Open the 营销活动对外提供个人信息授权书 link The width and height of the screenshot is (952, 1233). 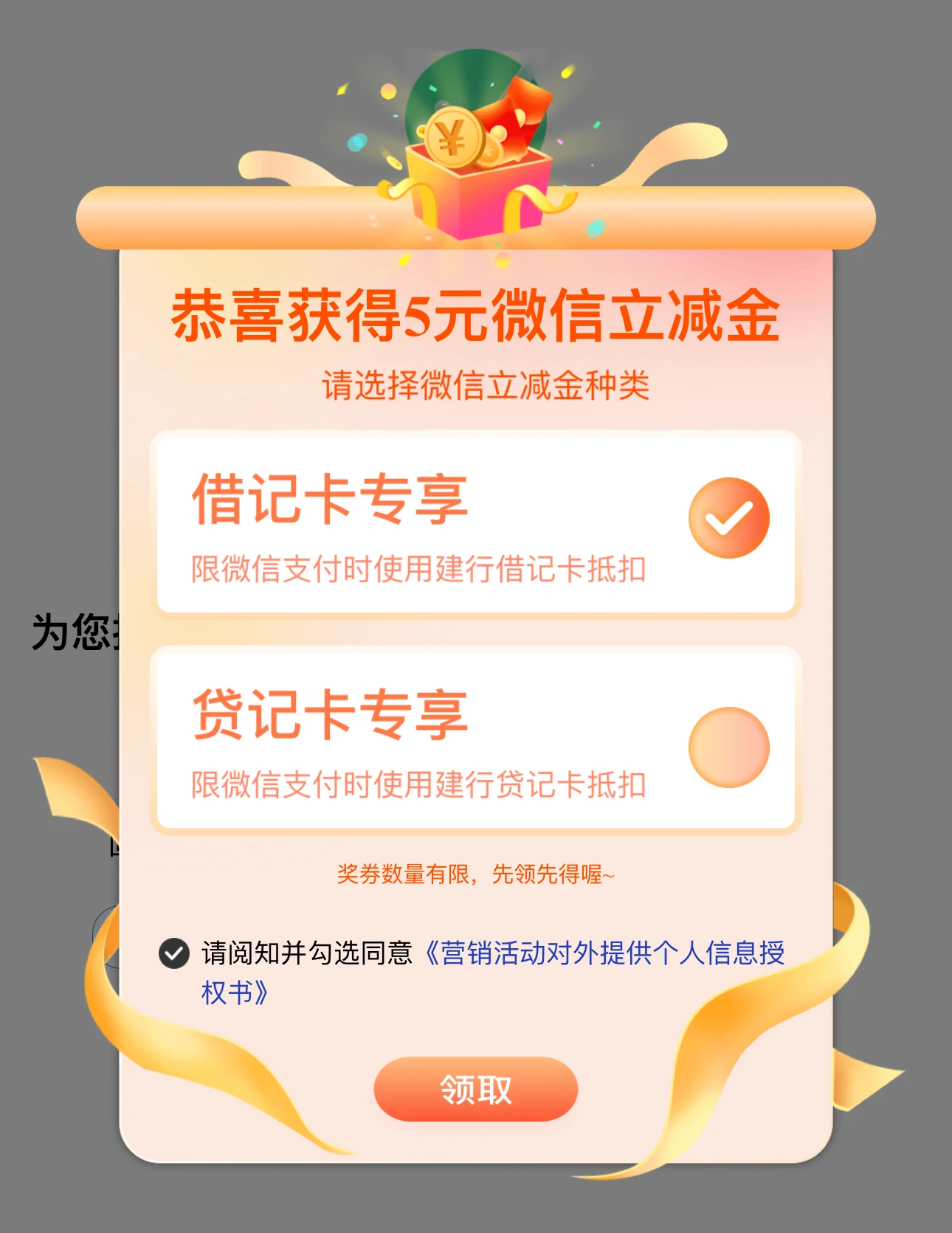point(605,953)
